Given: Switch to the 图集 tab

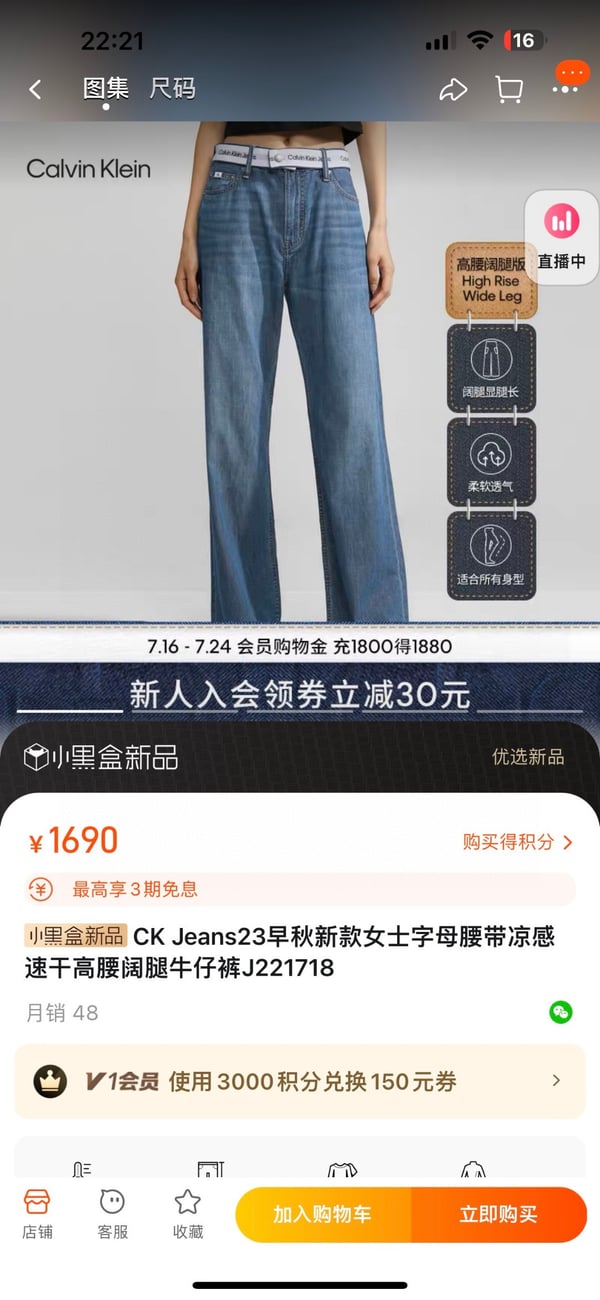Looking at the screenshot, I should 106,89.
